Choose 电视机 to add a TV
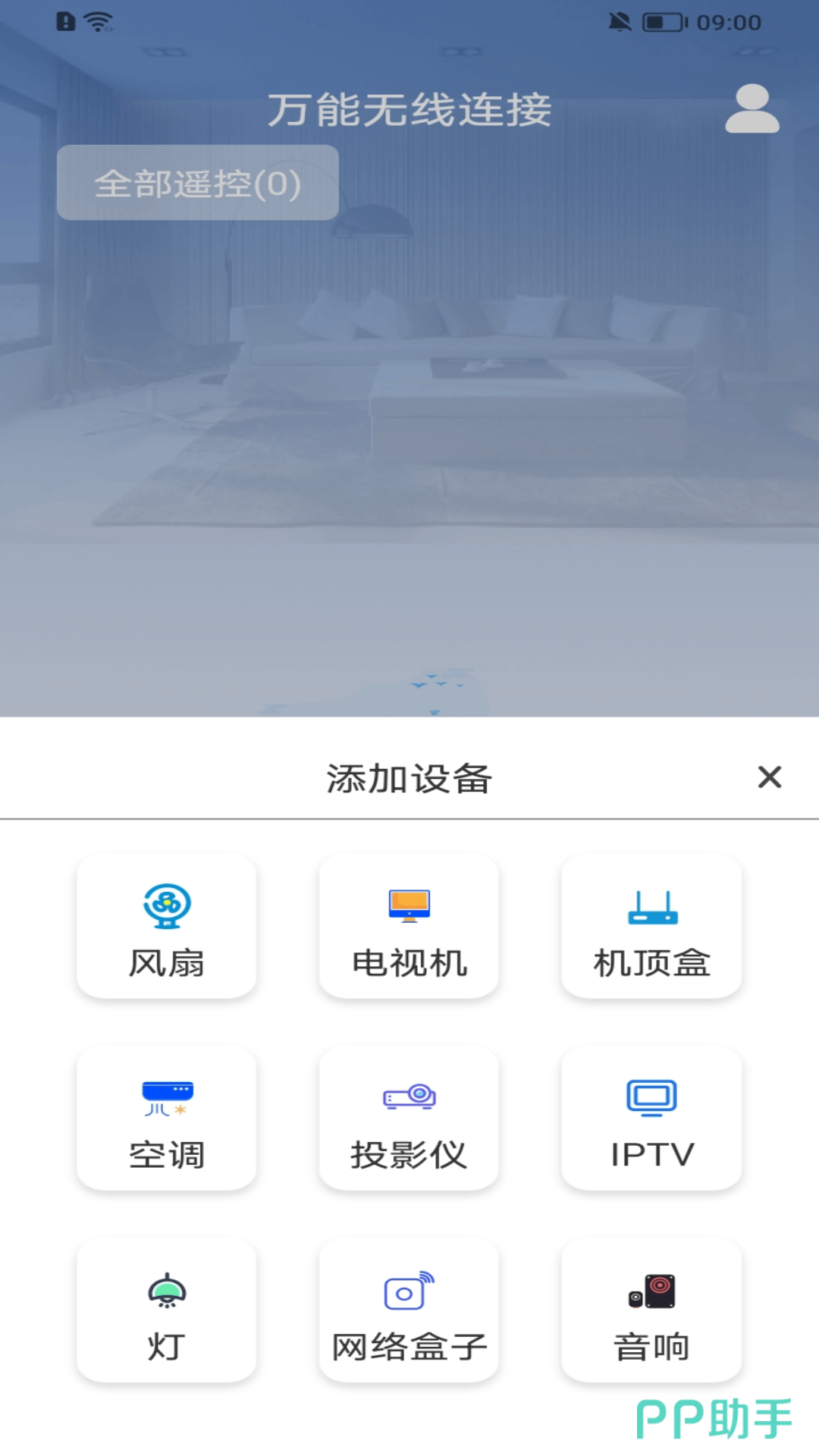Image resolution: width=819 pixels, height=1456 pixels. [409, 927]
